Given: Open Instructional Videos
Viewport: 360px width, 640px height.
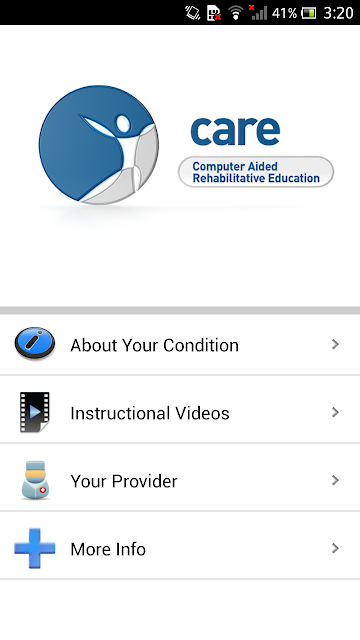Looking at the screenshot, I should [x=180, y=413].
